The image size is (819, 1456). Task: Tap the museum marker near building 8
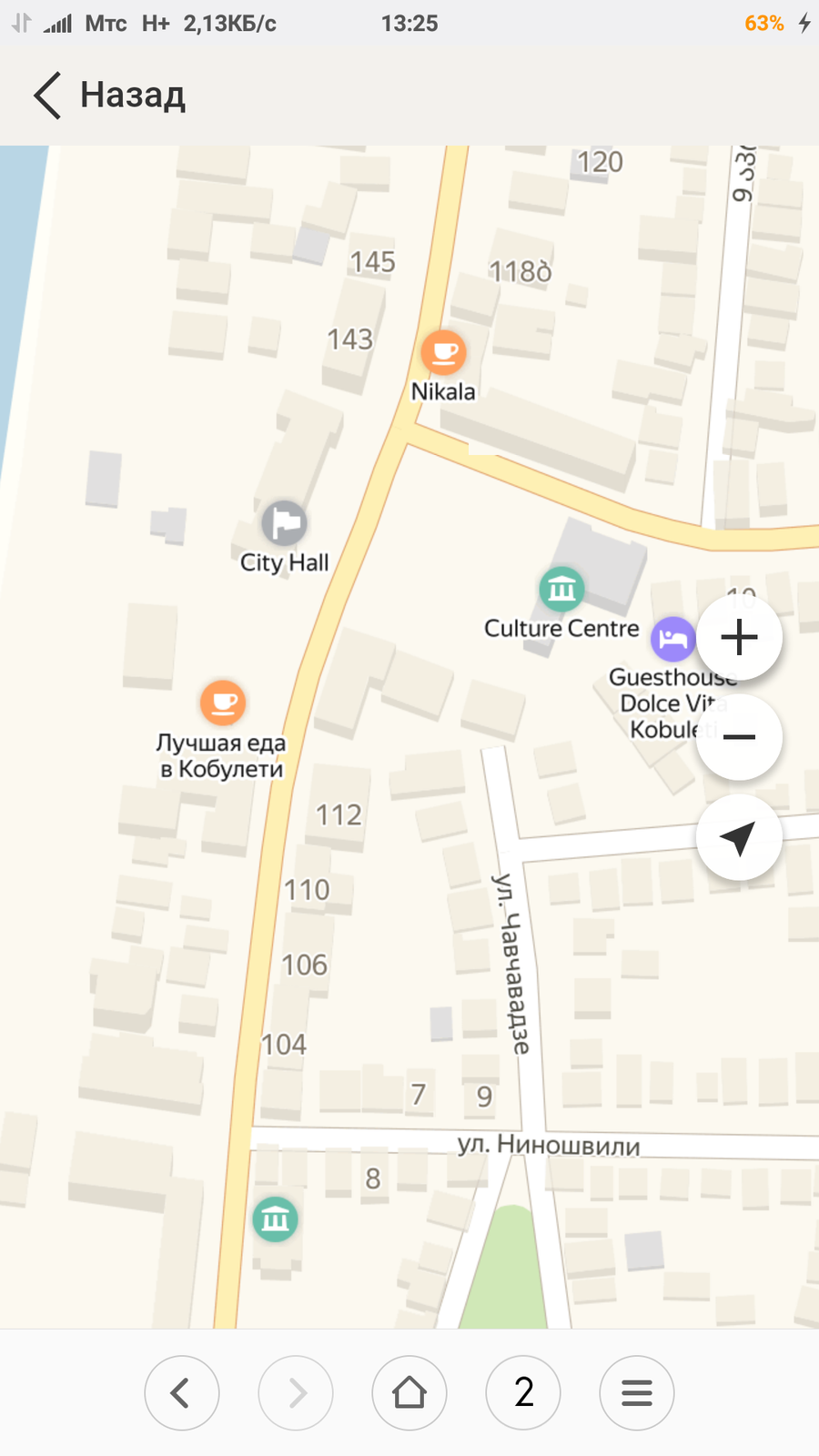(x=275, y=1218)
